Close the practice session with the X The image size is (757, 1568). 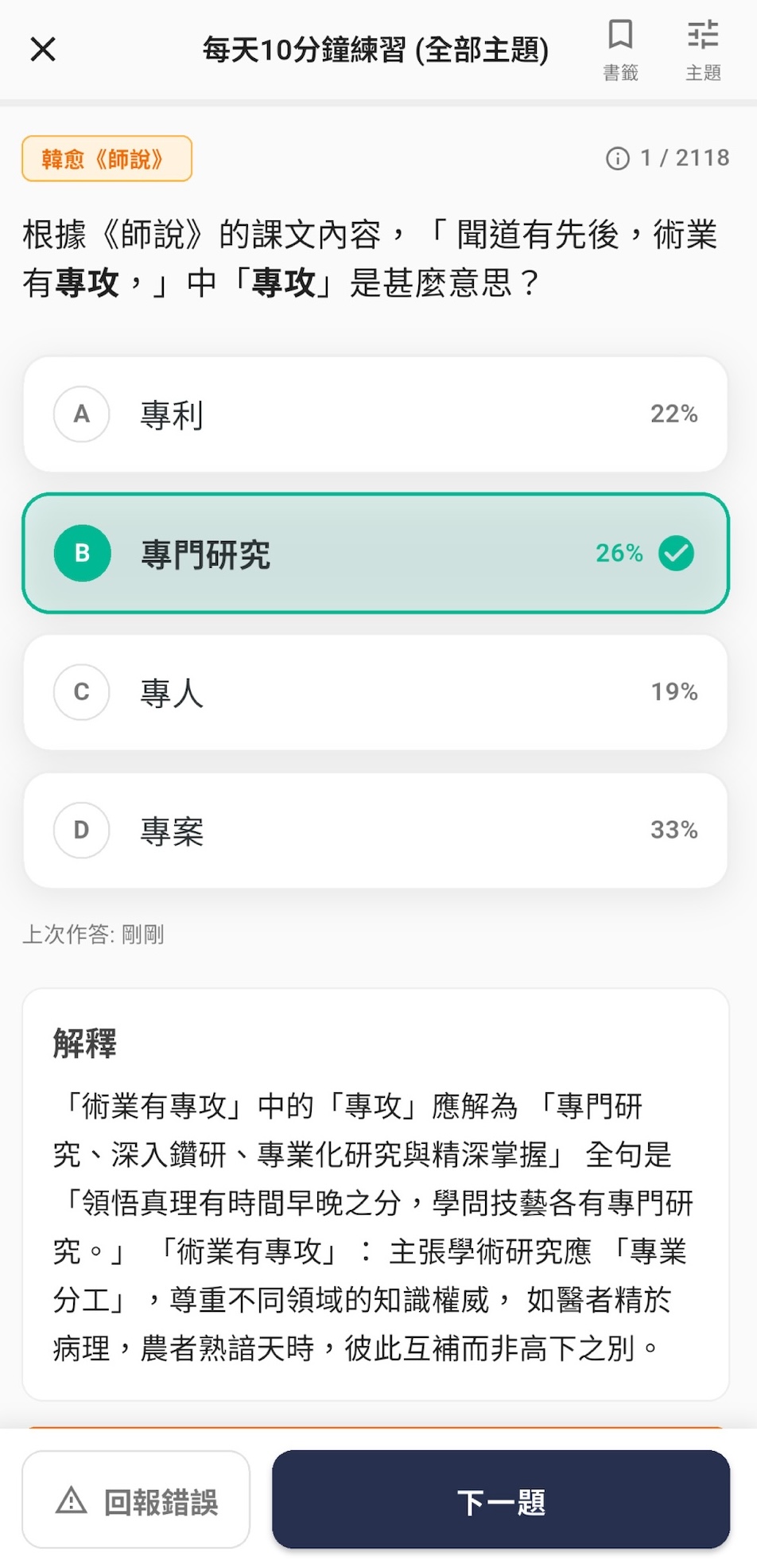coord(44,49)
